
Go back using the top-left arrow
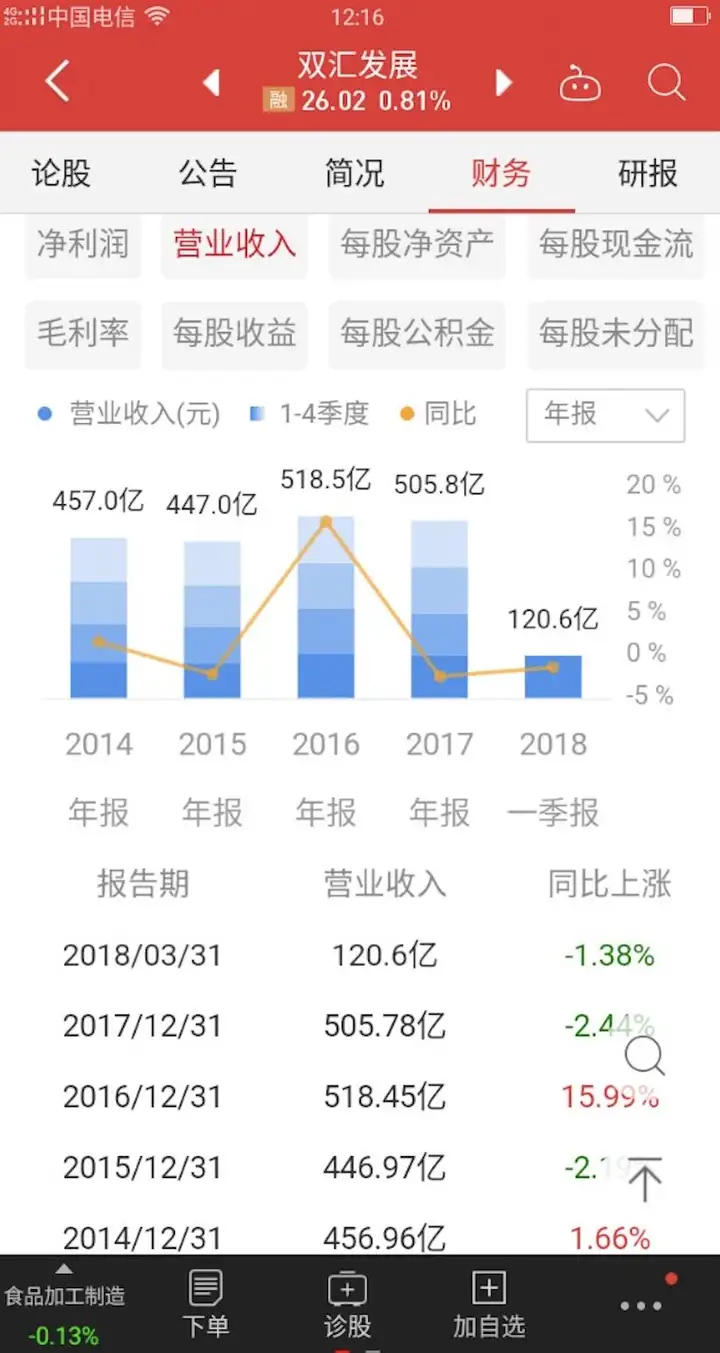coord(58,81)
